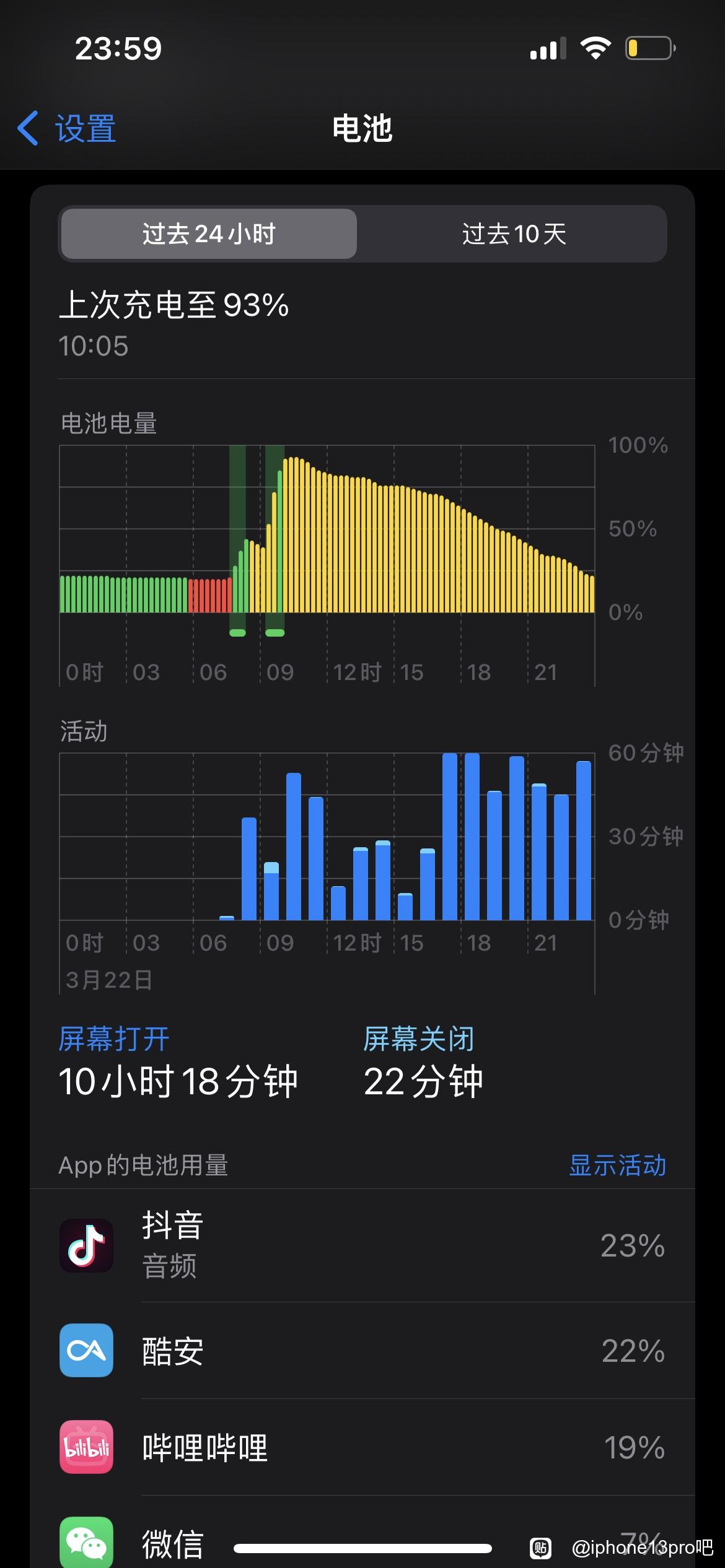Image resolution: width=725 pixels, height=1568 pixels.
Task: Open 抖音 battery usage row
Action: tap(362, 1245)
